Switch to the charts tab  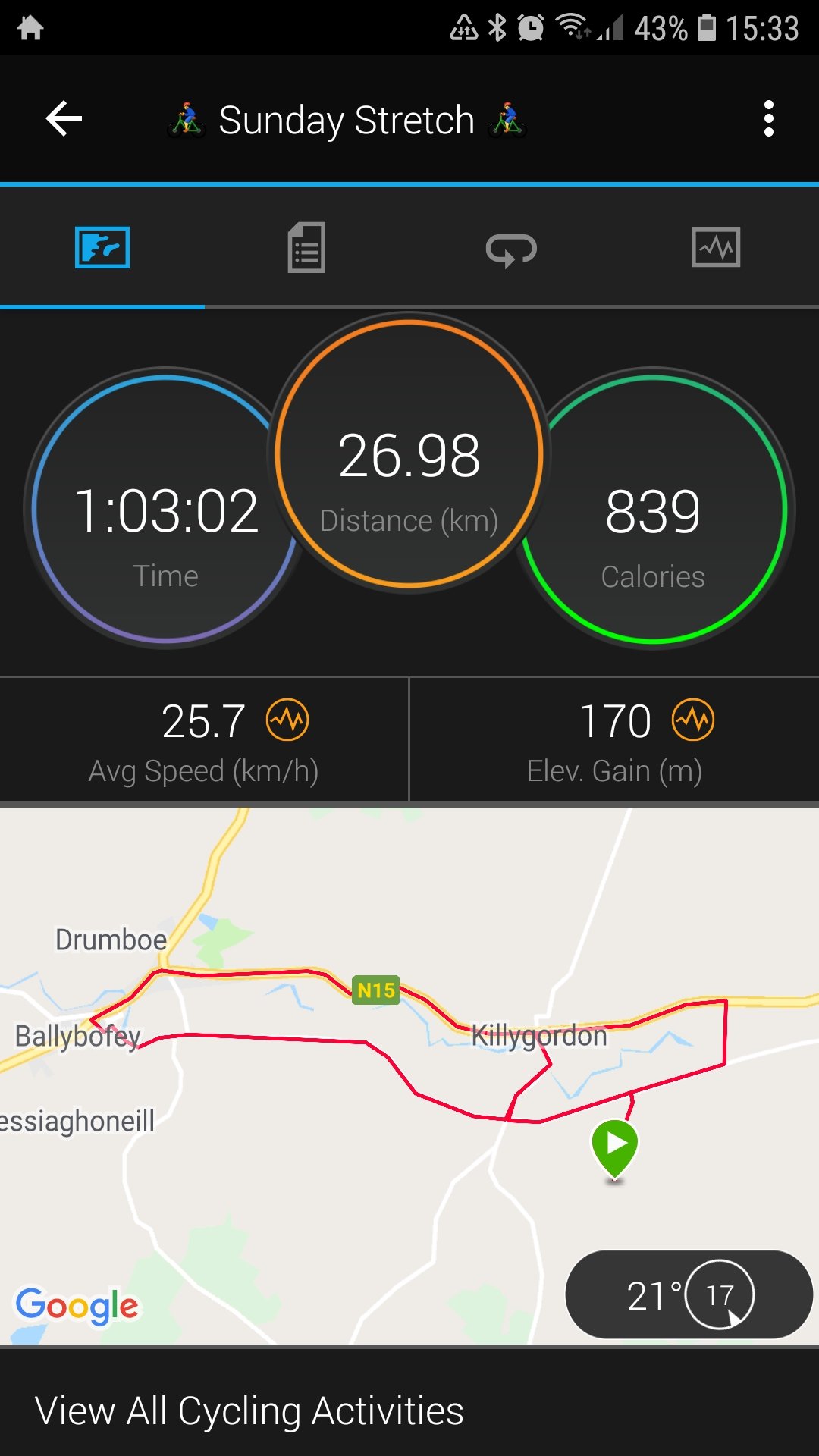pos(716,248)
